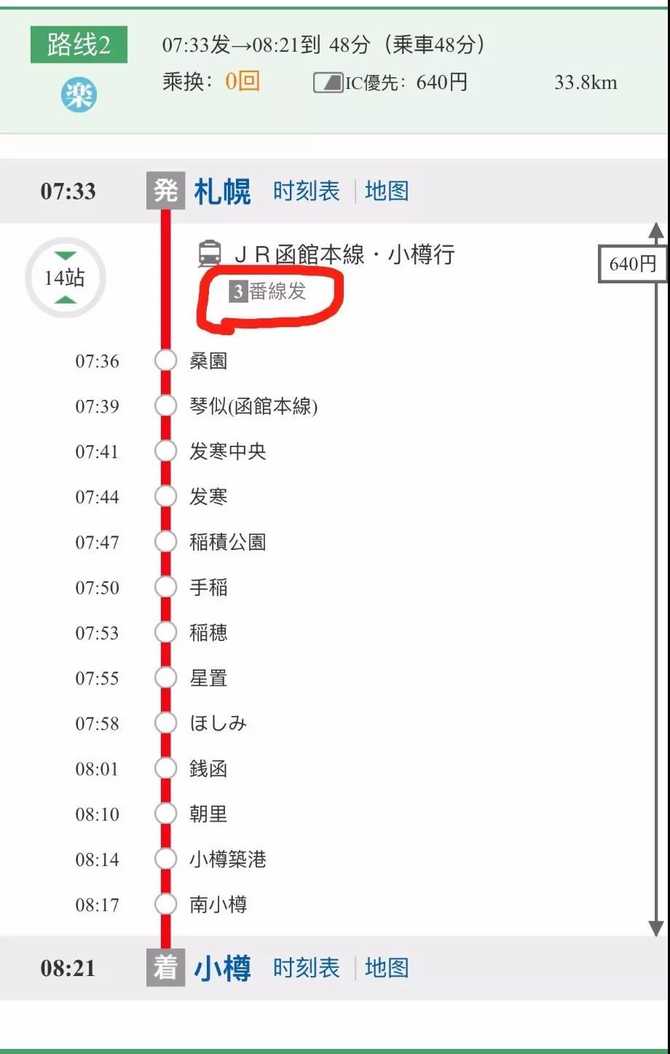Open the 时刻表 link for 小樽
Viewport: 670px width, 1054px height.
pyautogui.click(x=307, y=968)
